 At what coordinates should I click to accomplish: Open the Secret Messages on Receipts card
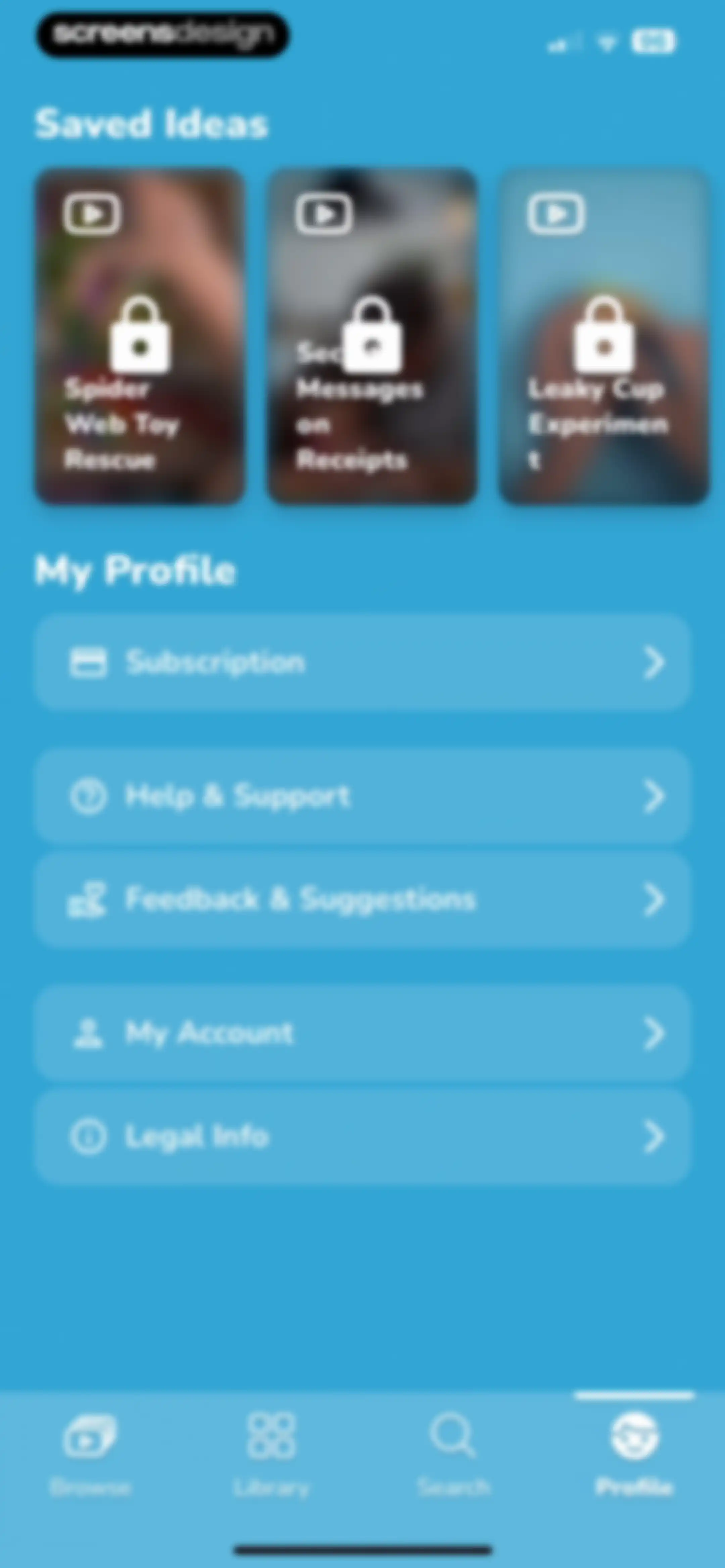coord(372,336)
